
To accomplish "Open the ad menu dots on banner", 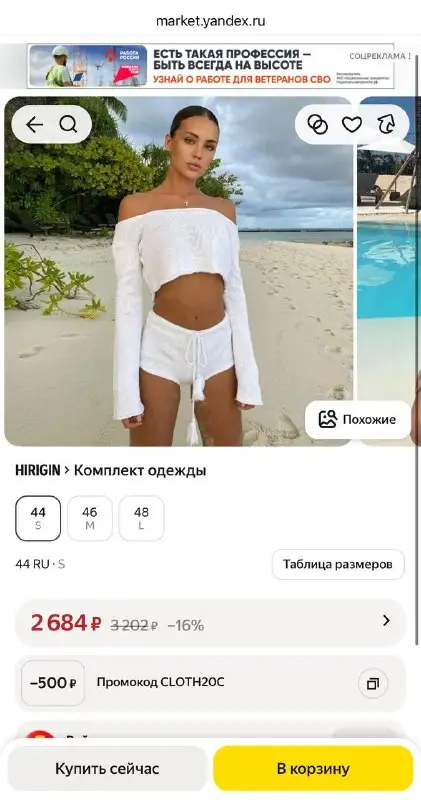I will [x=409, y=56].
